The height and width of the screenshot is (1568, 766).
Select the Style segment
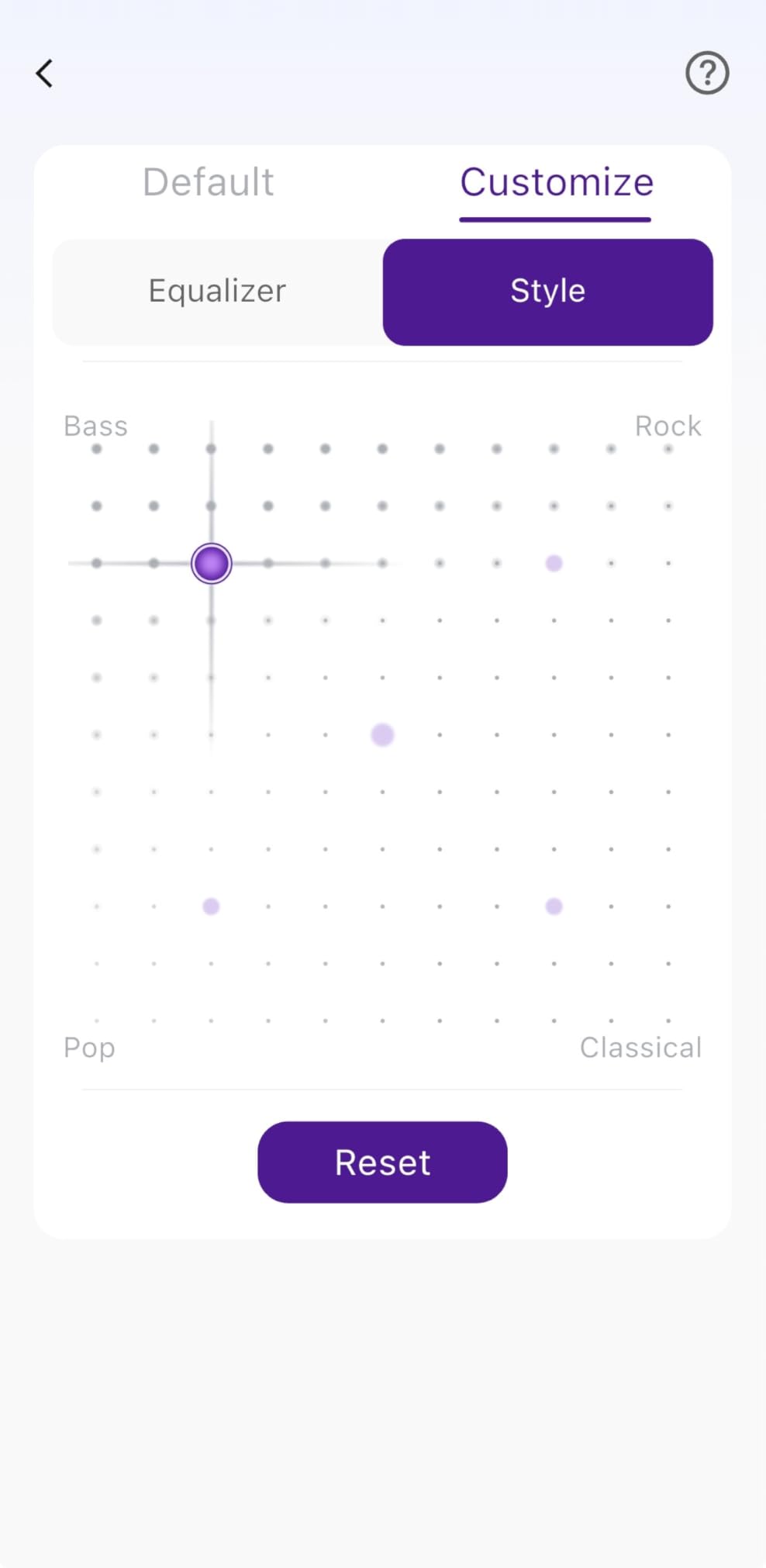(547, 292)
